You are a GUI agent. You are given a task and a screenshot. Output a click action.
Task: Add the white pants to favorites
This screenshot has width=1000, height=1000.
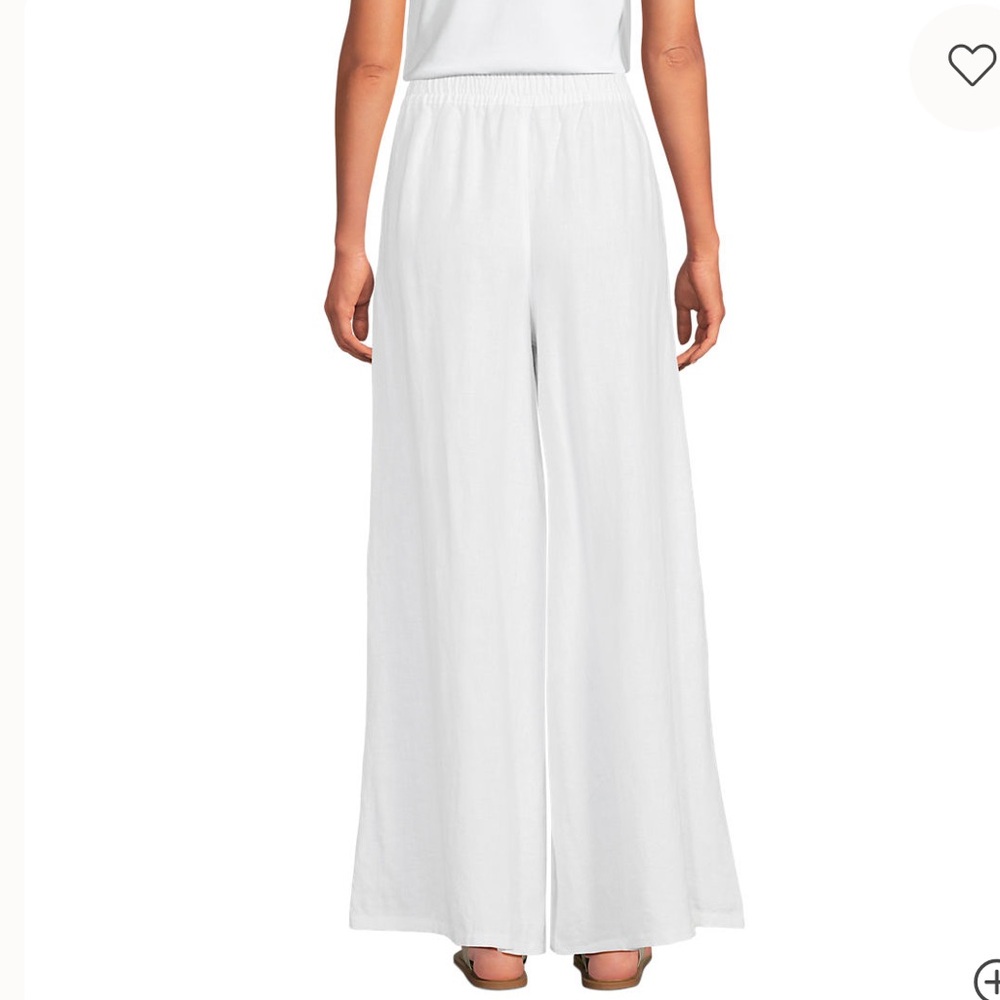tap(971, 65)
